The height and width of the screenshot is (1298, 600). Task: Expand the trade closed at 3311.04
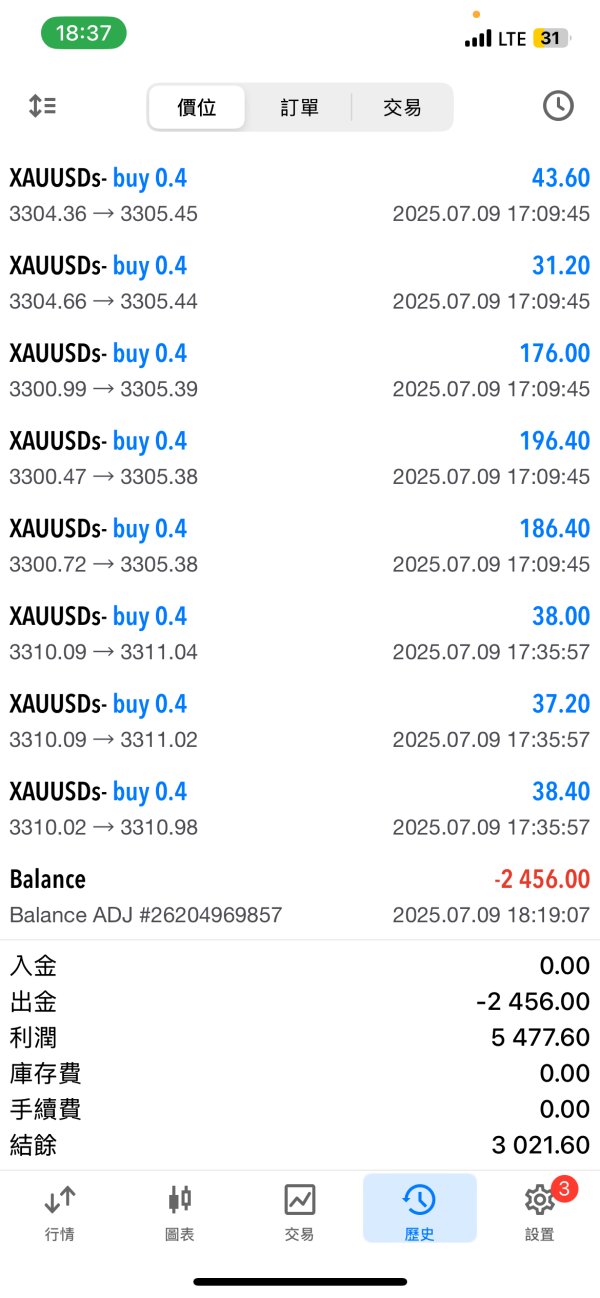point(300,634)
